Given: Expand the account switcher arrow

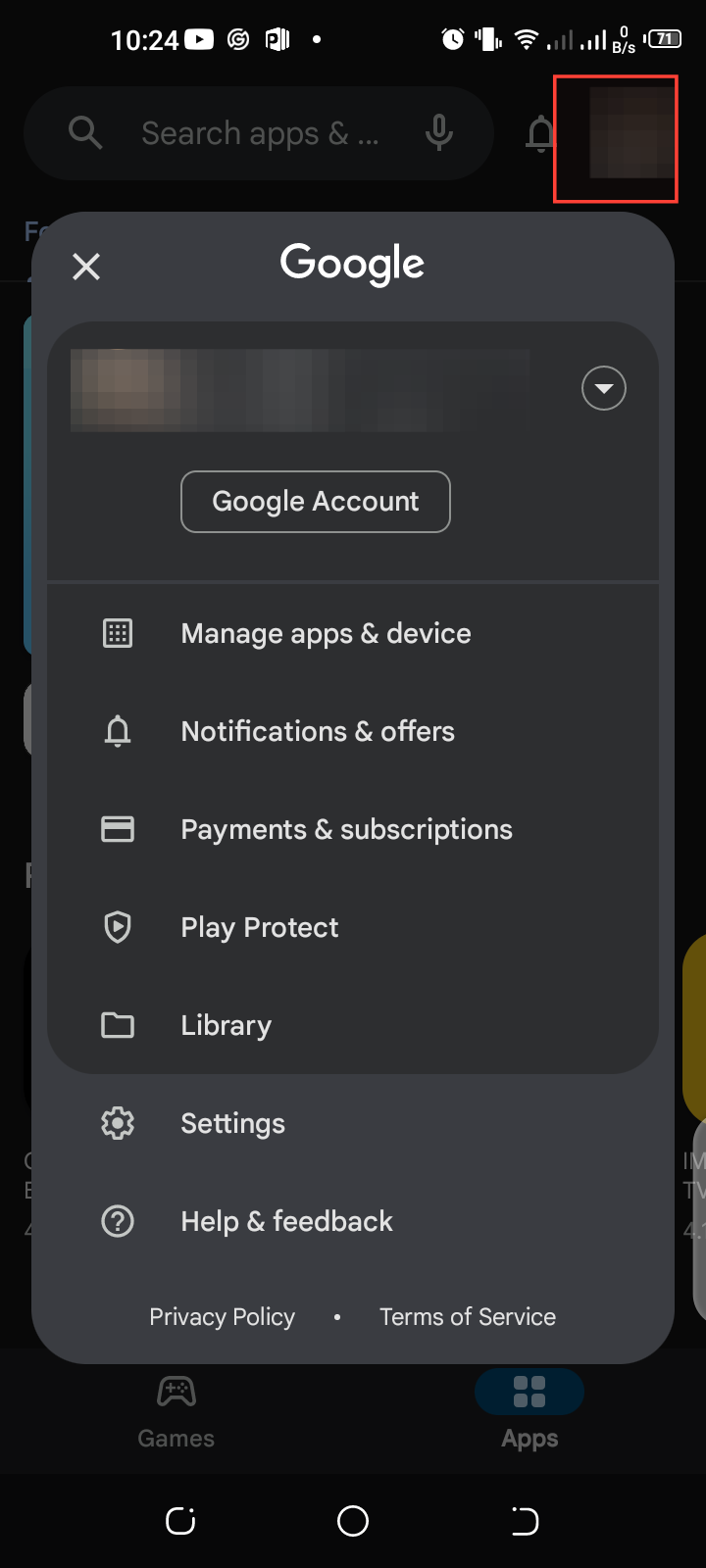Looking at the screenshot, I should 603,388.
